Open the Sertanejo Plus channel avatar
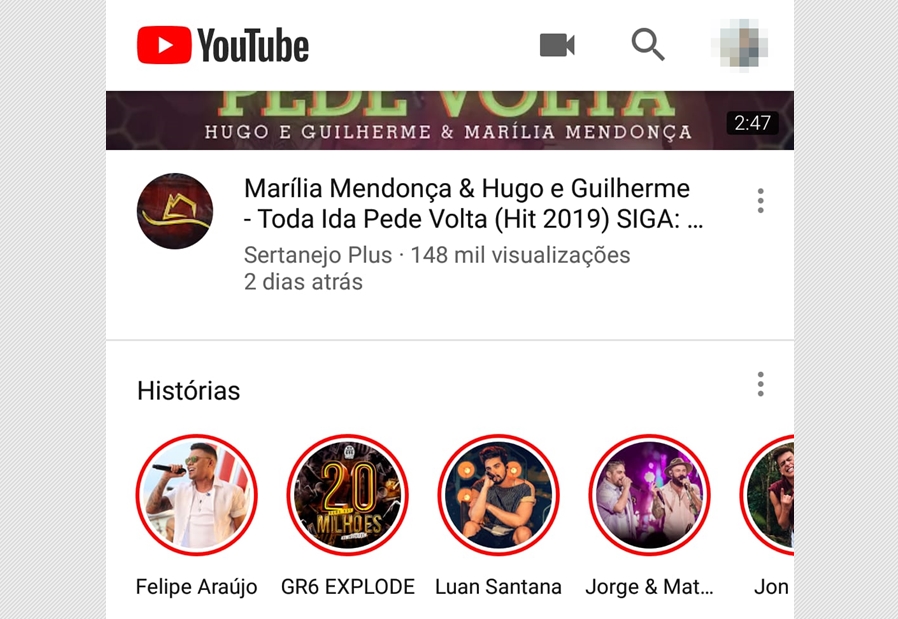This screenshot has width=898, height=619. click(175, 211)
